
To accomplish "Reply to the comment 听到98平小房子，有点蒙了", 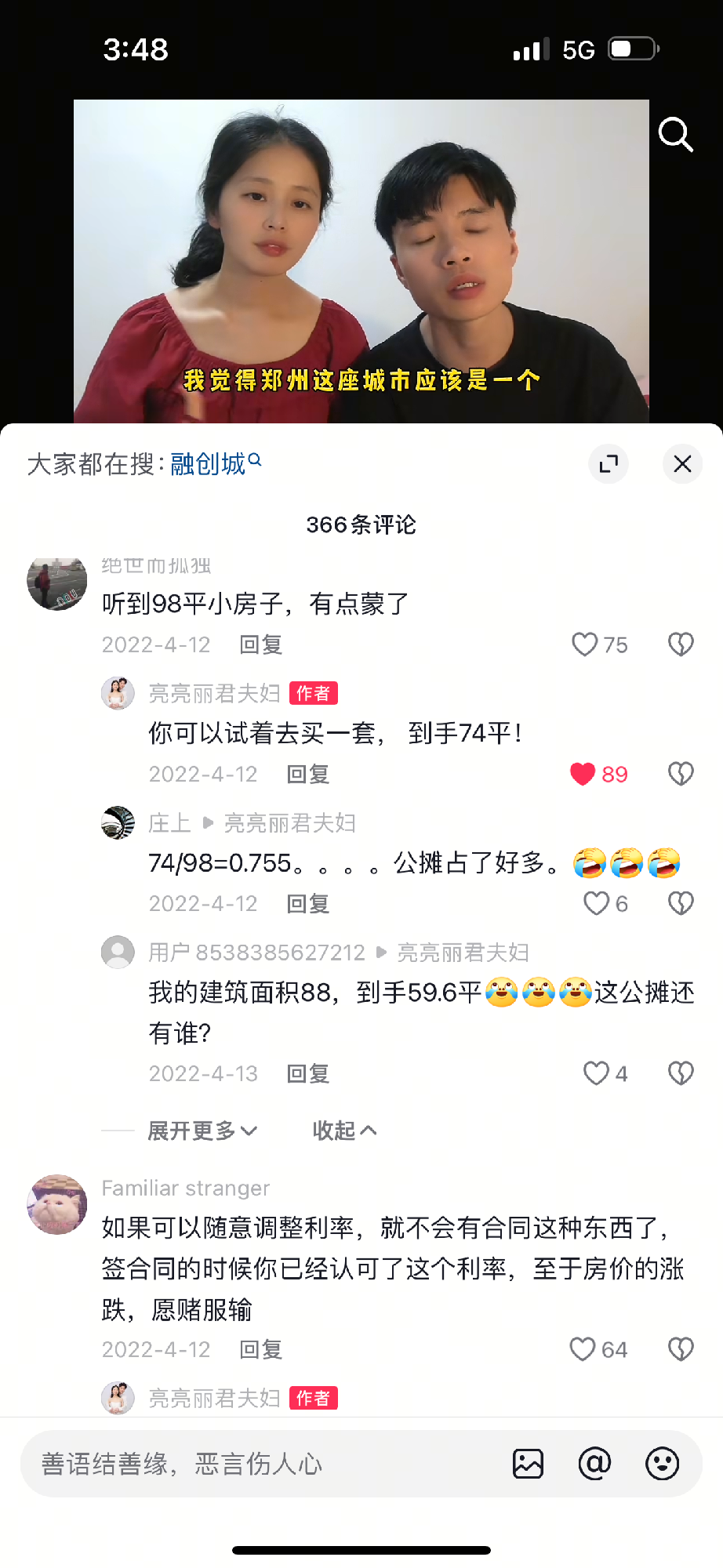I will (260, 644).
